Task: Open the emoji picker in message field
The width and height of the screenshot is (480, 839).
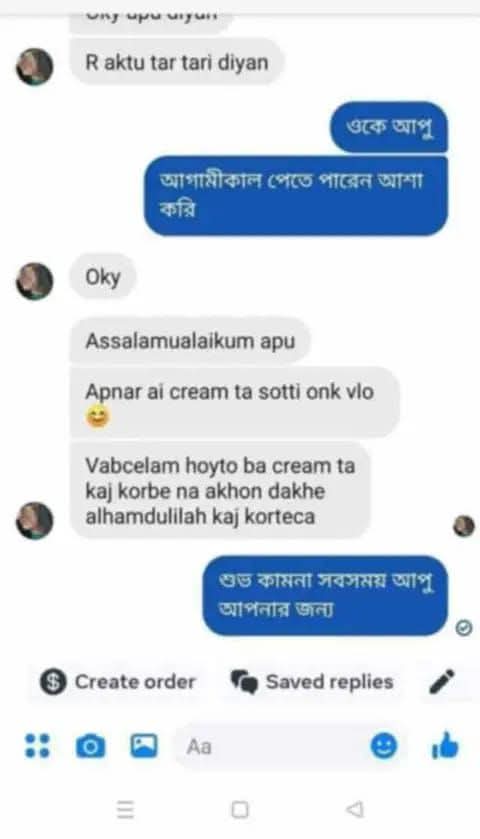Action: pyautogui.click(x=384, y=746)
